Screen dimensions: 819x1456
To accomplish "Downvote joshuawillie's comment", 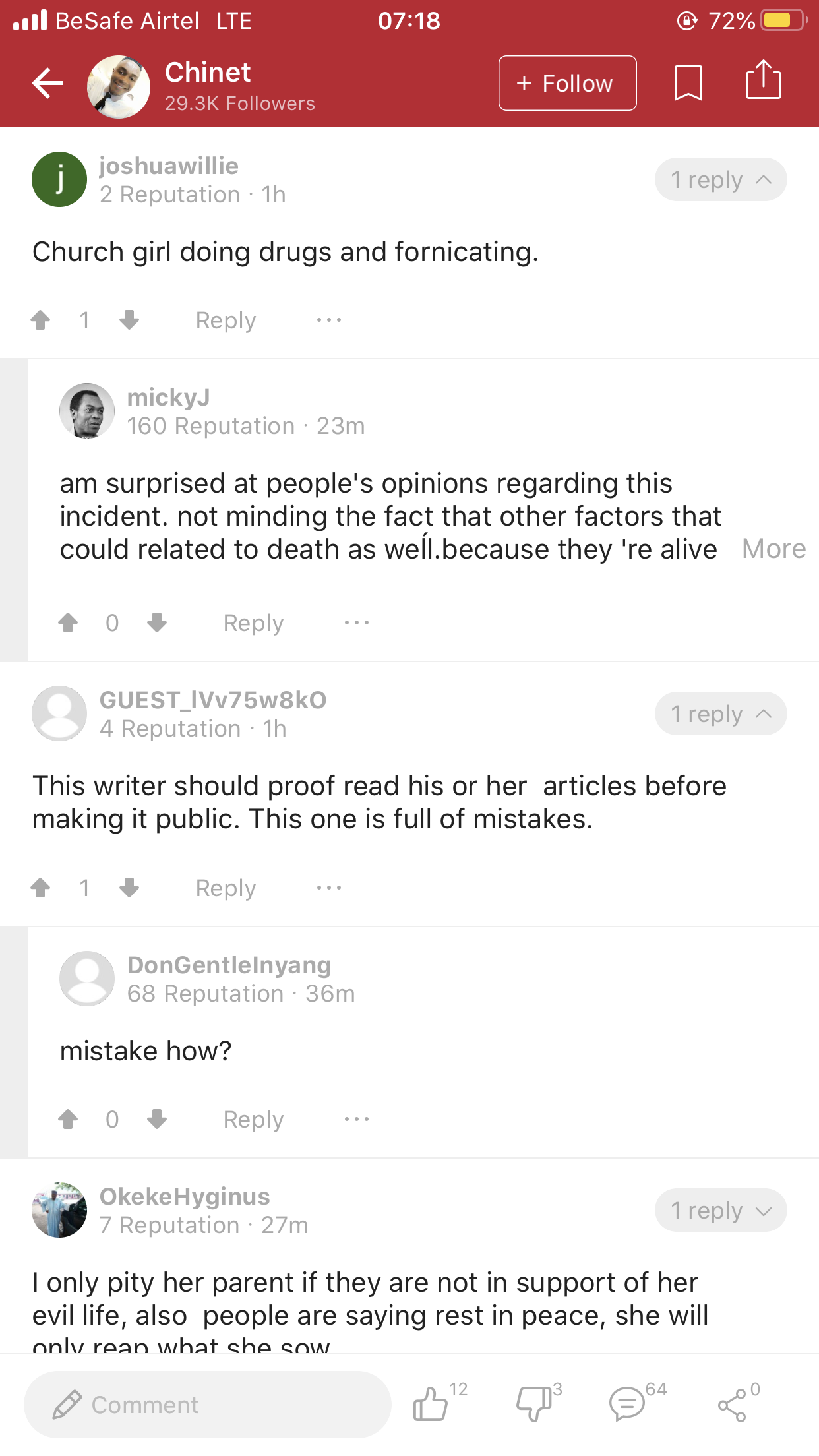I will pyautogui.click(x=129, y=320).
